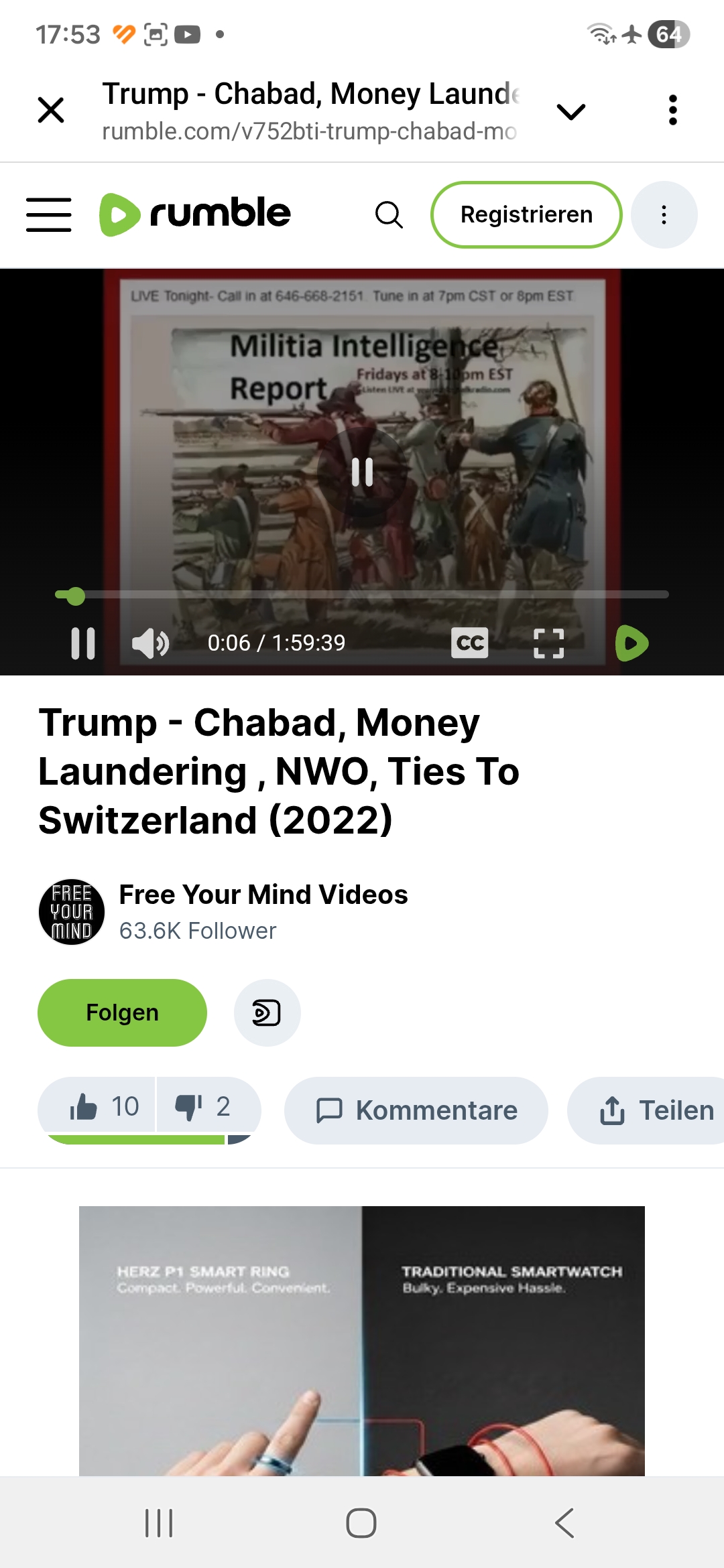The image size is (724, 1568).
Task: Tap the playlist icon beside Folgen
Action: [x=267, y=1012]
